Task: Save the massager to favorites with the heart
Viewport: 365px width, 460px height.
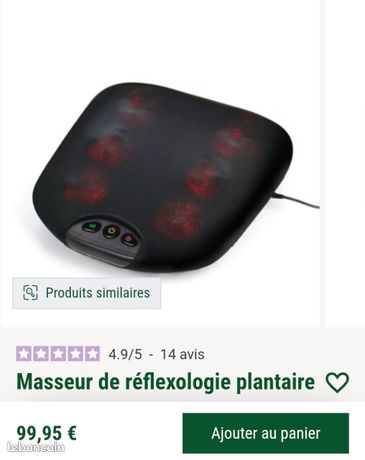Action: click(x=337, y=382)
